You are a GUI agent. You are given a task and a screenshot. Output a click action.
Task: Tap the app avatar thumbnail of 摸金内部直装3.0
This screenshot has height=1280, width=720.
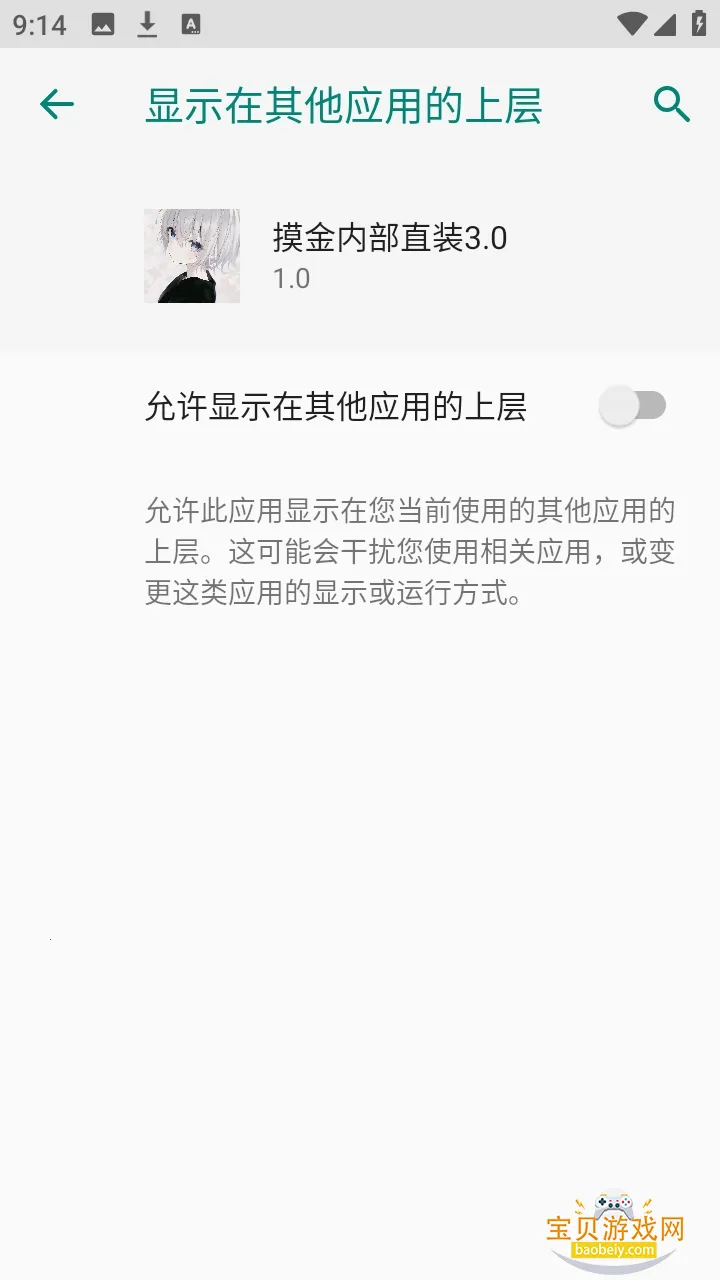coord(192,255)
